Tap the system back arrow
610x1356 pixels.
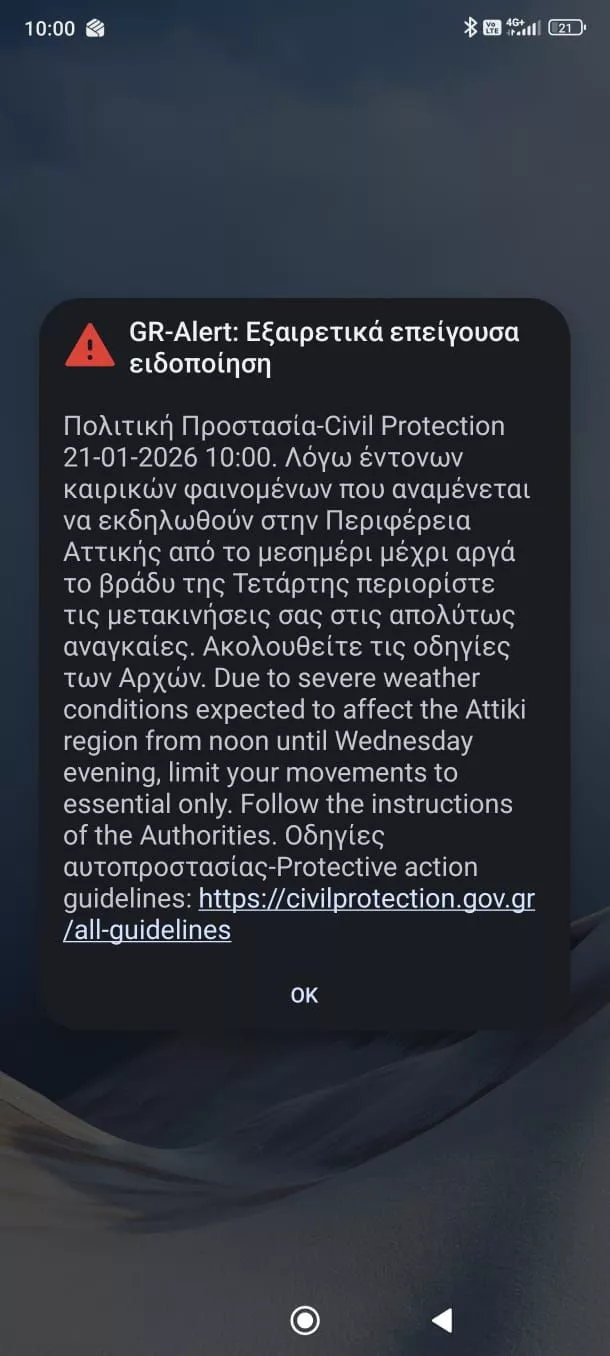click(441, 1320)
